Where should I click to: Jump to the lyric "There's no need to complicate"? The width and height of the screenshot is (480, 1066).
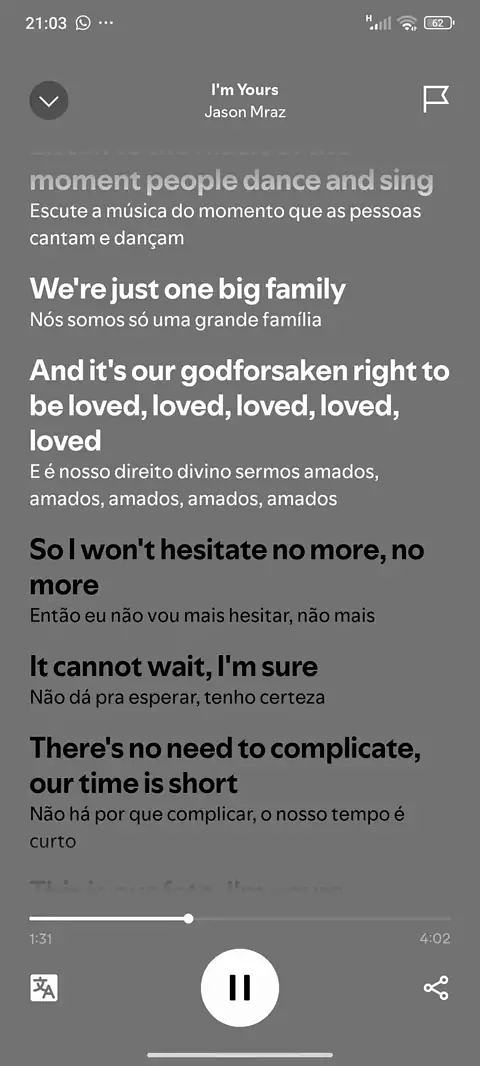(x=225, y=766)
